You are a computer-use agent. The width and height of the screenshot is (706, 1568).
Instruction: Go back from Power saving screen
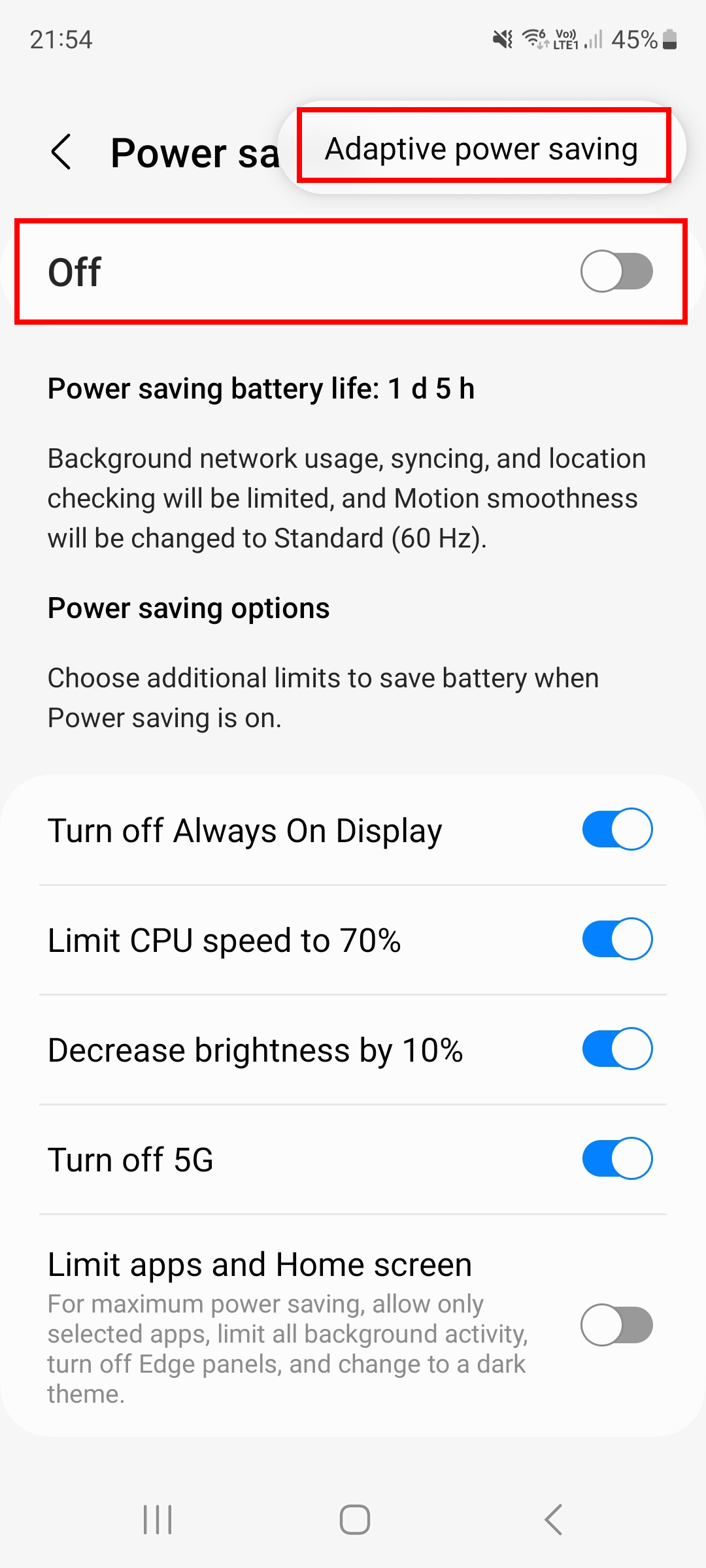(x=61, y=152)
